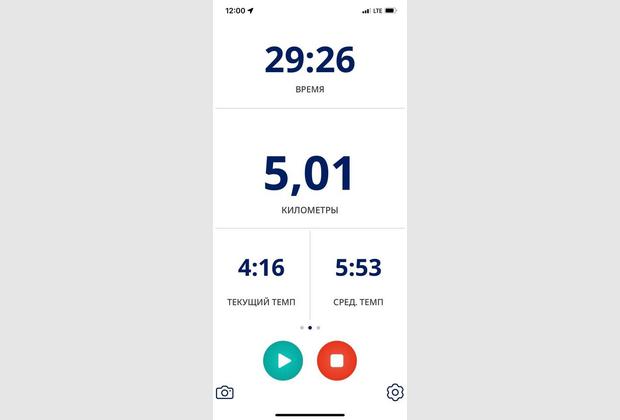Open workout settings gear

point(395,393)
